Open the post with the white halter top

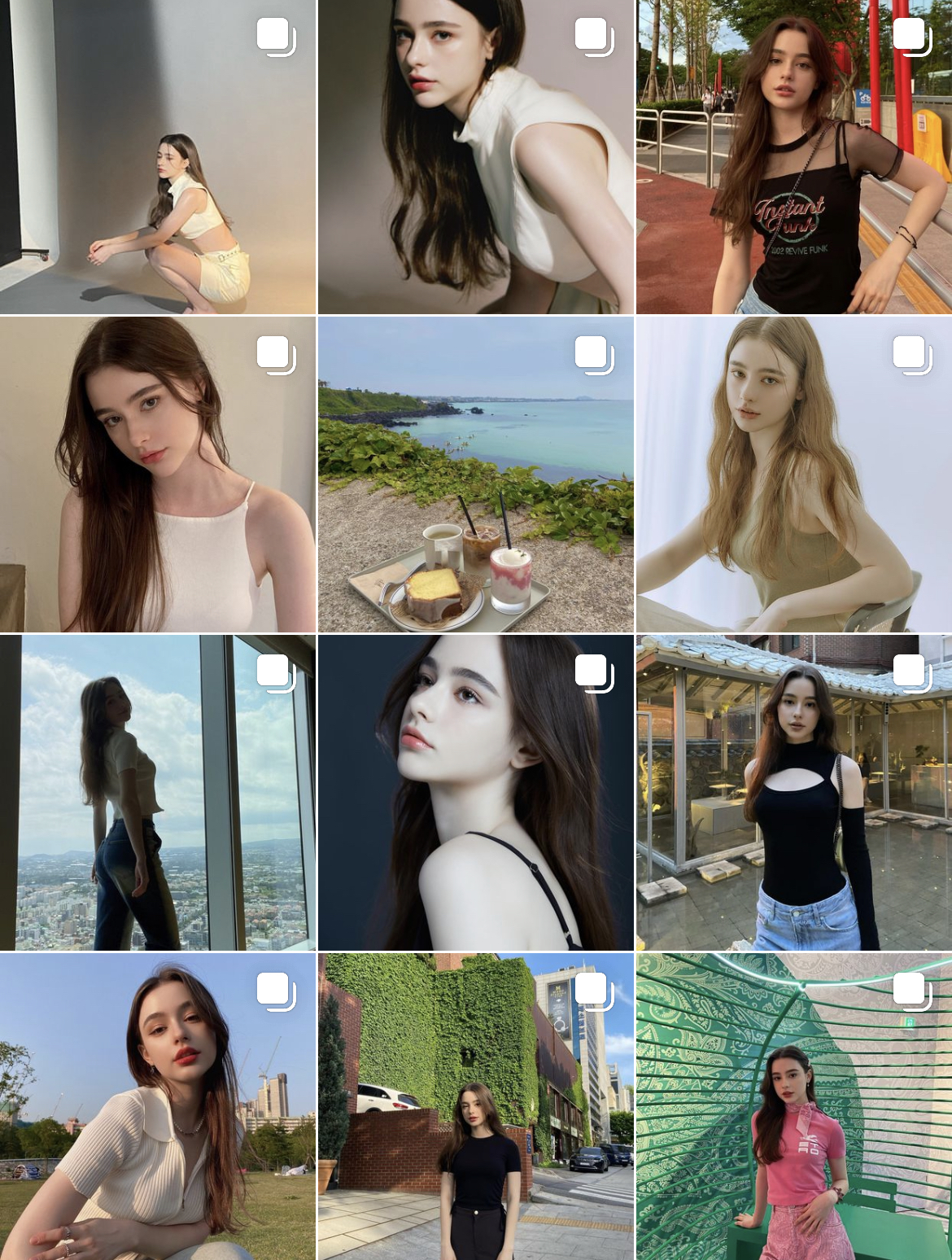pyautogui.click(x=158, y=475)
